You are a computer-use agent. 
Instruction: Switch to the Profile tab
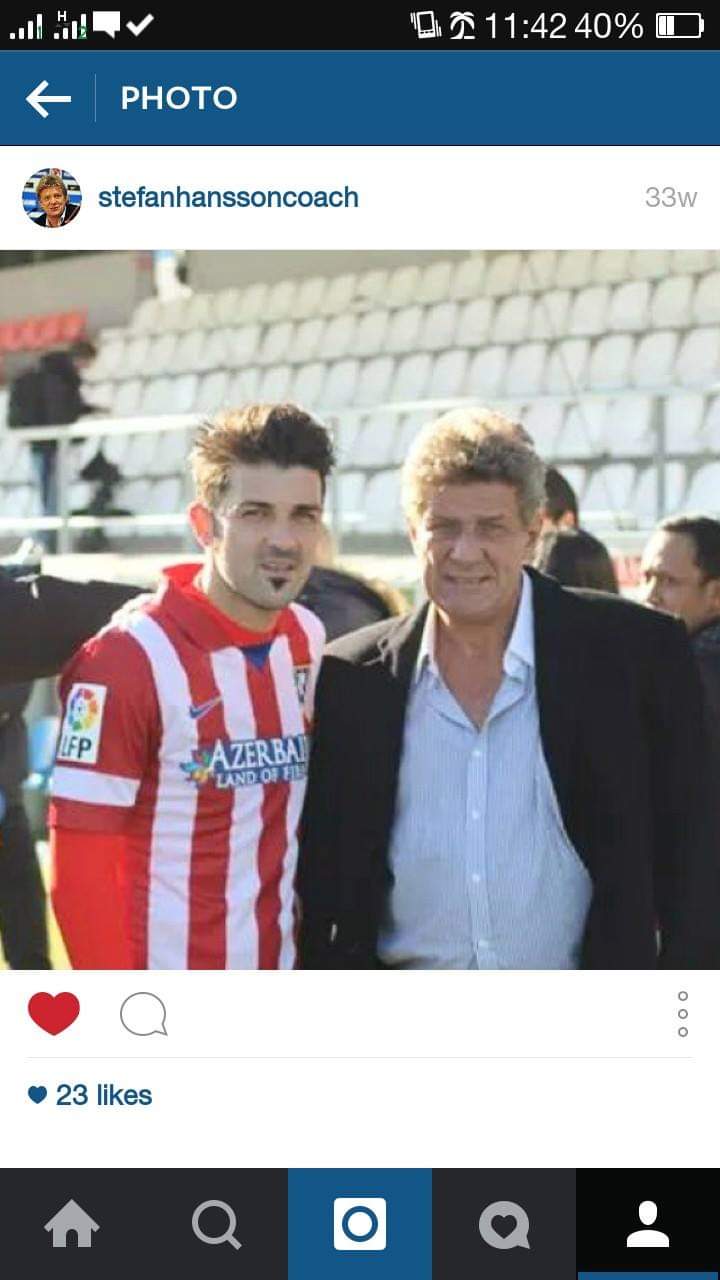[x=648, y=1224]
